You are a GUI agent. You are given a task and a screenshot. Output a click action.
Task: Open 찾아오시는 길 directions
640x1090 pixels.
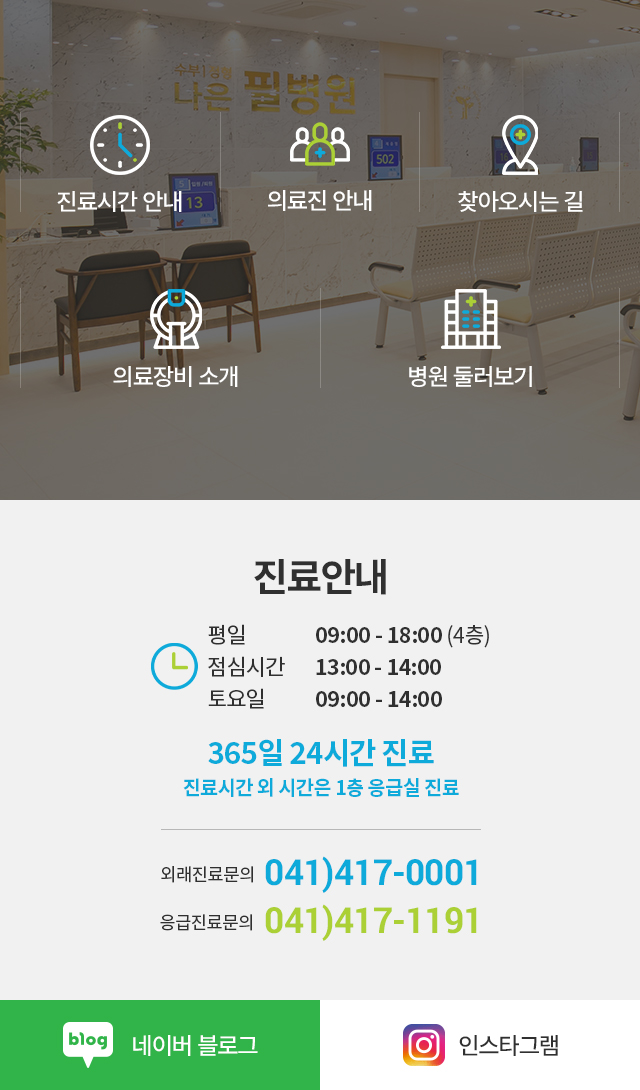pos(520,165)
